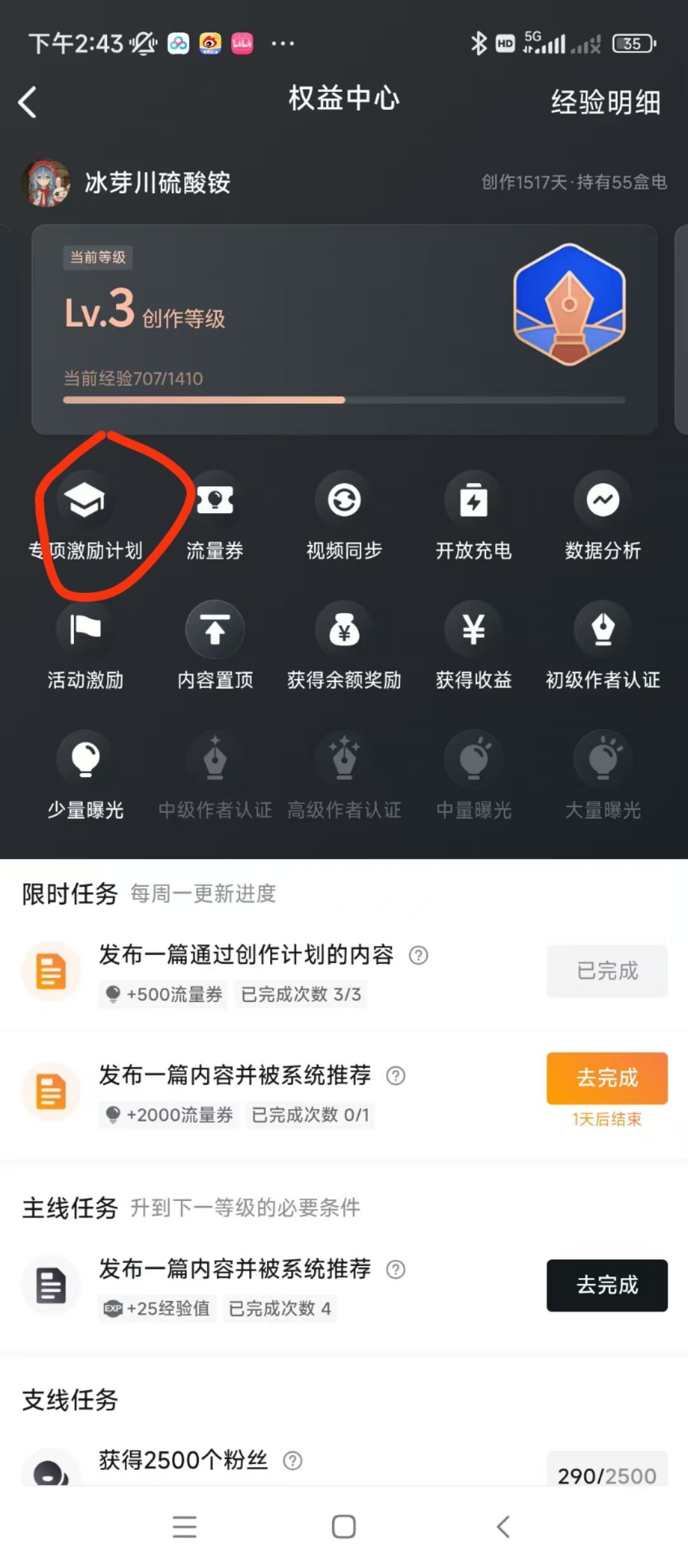688x1568 pixels.
Task: Open 初级作者认证
Action: (603, 630)
